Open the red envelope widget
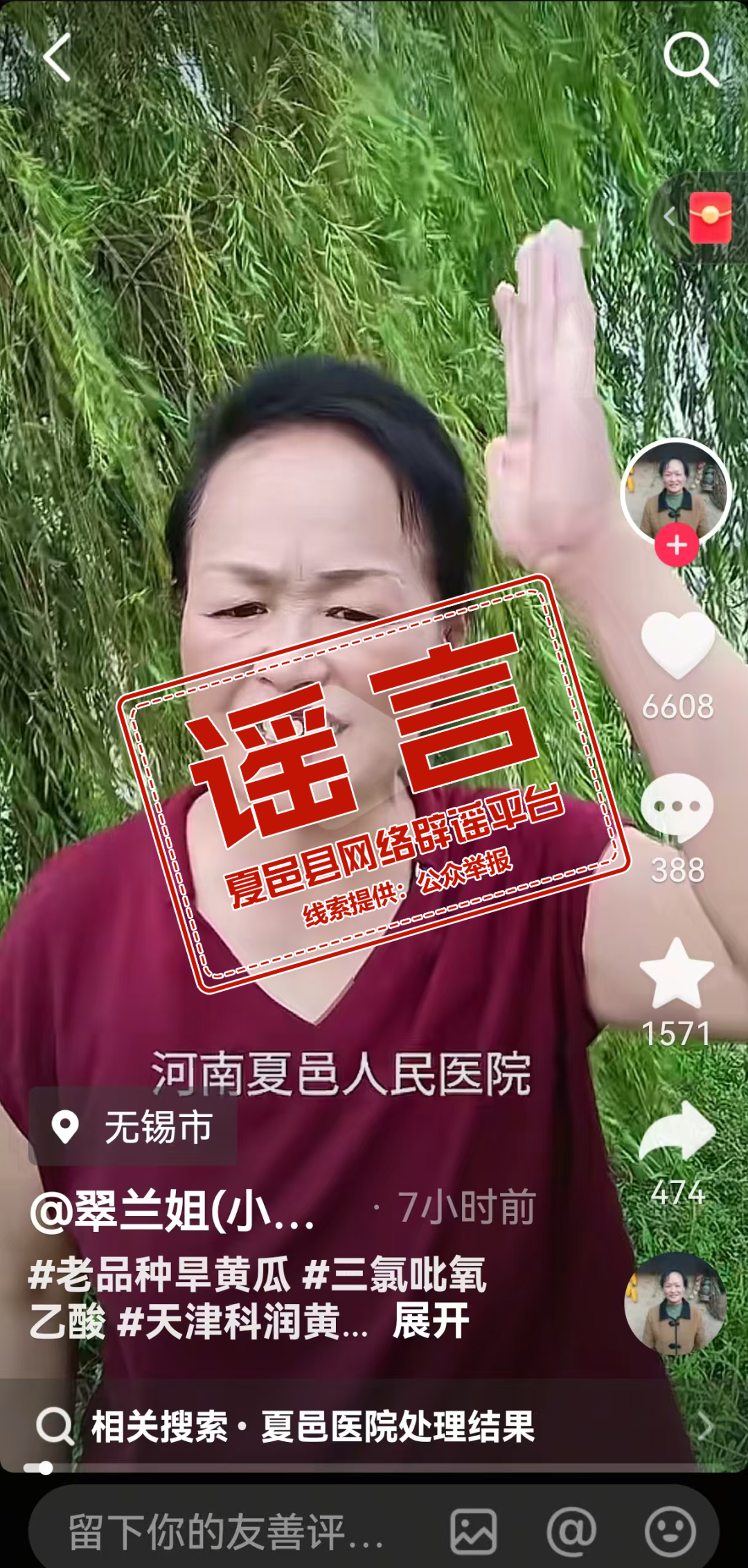 click(710, 217)
